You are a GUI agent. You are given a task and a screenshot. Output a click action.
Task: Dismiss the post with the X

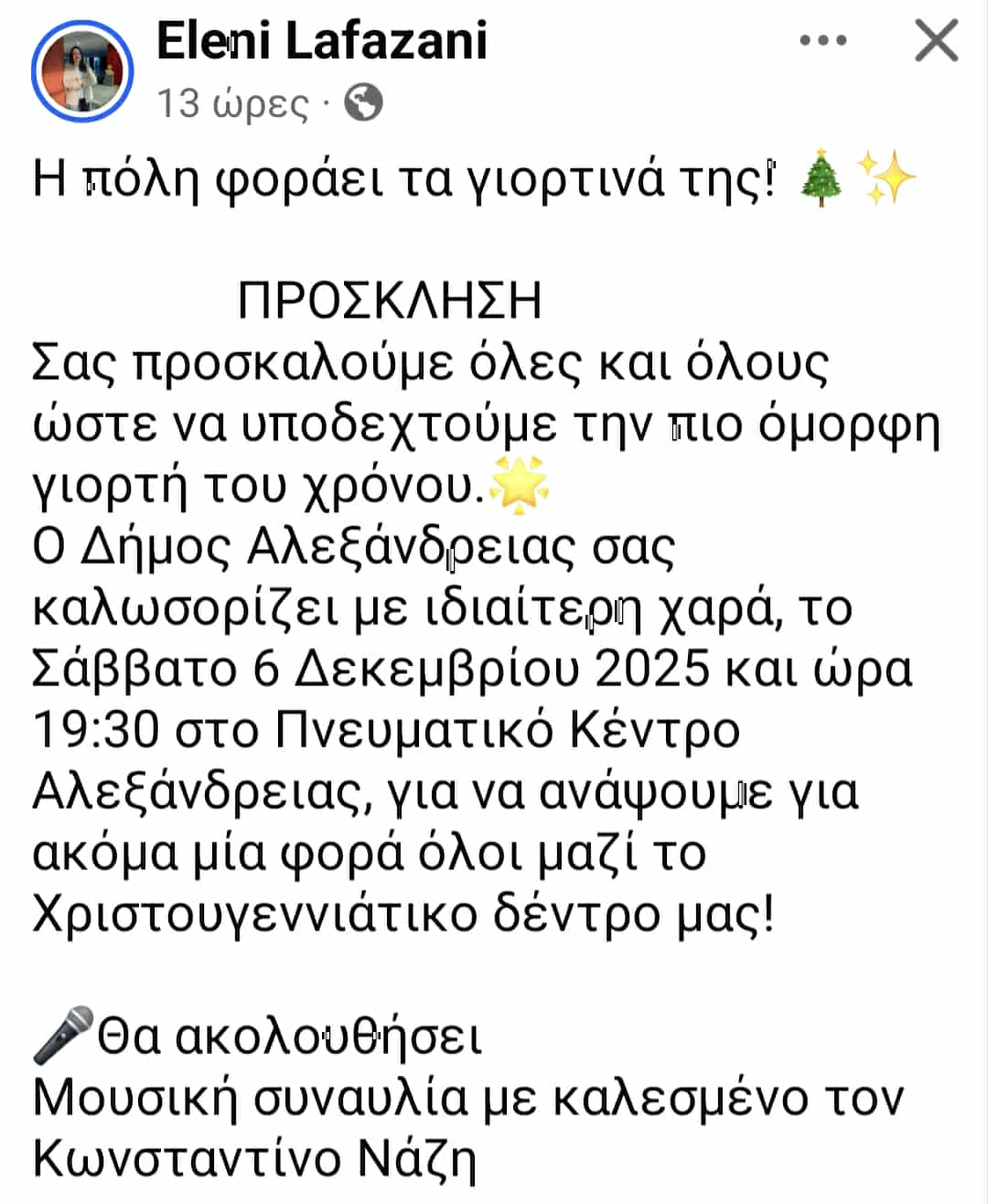[936, 41]
